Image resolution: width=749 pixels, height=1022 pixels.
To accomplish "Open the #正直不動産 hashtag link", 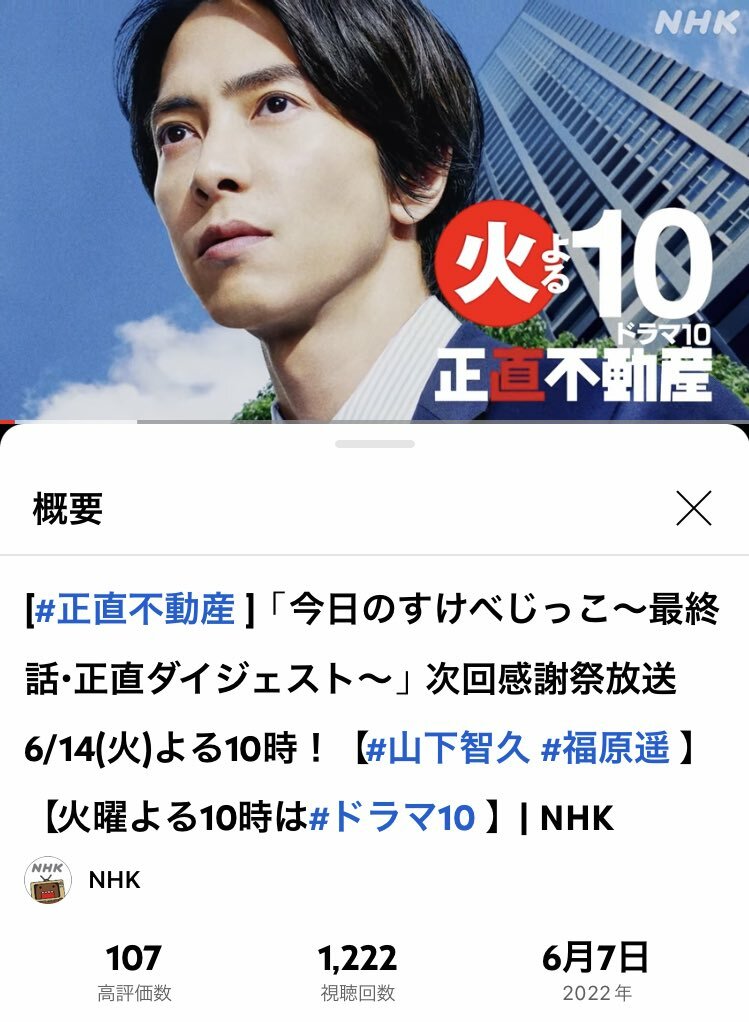I will pos(135,609).
